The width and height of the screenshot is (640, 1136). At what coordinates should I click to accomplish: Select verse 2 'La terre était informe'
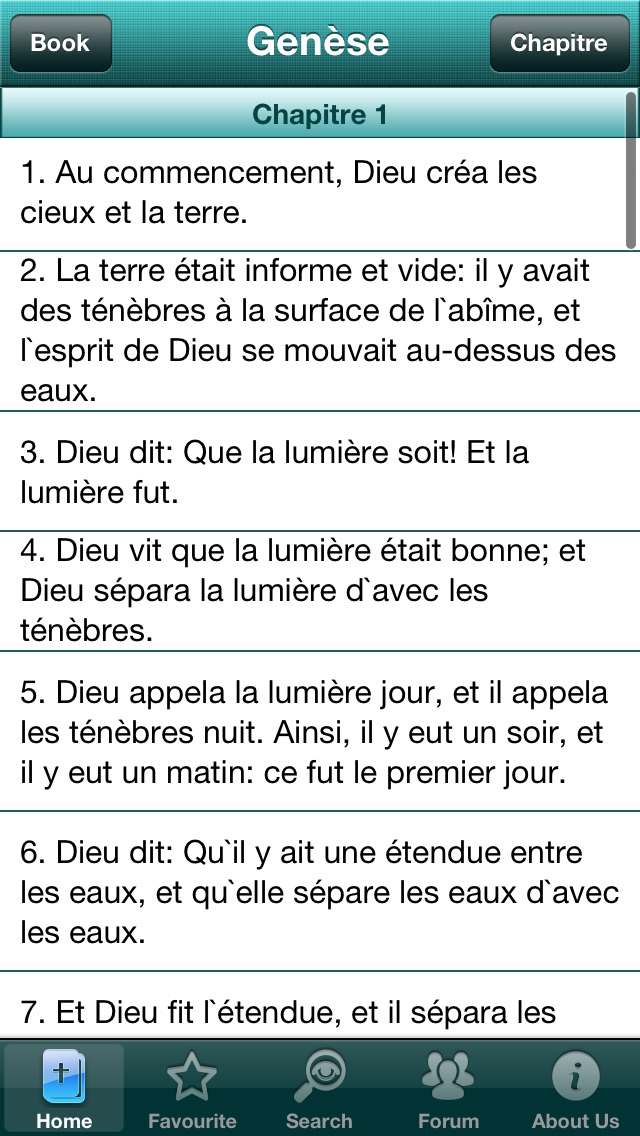pyautogui.click(x=320, y=331)
